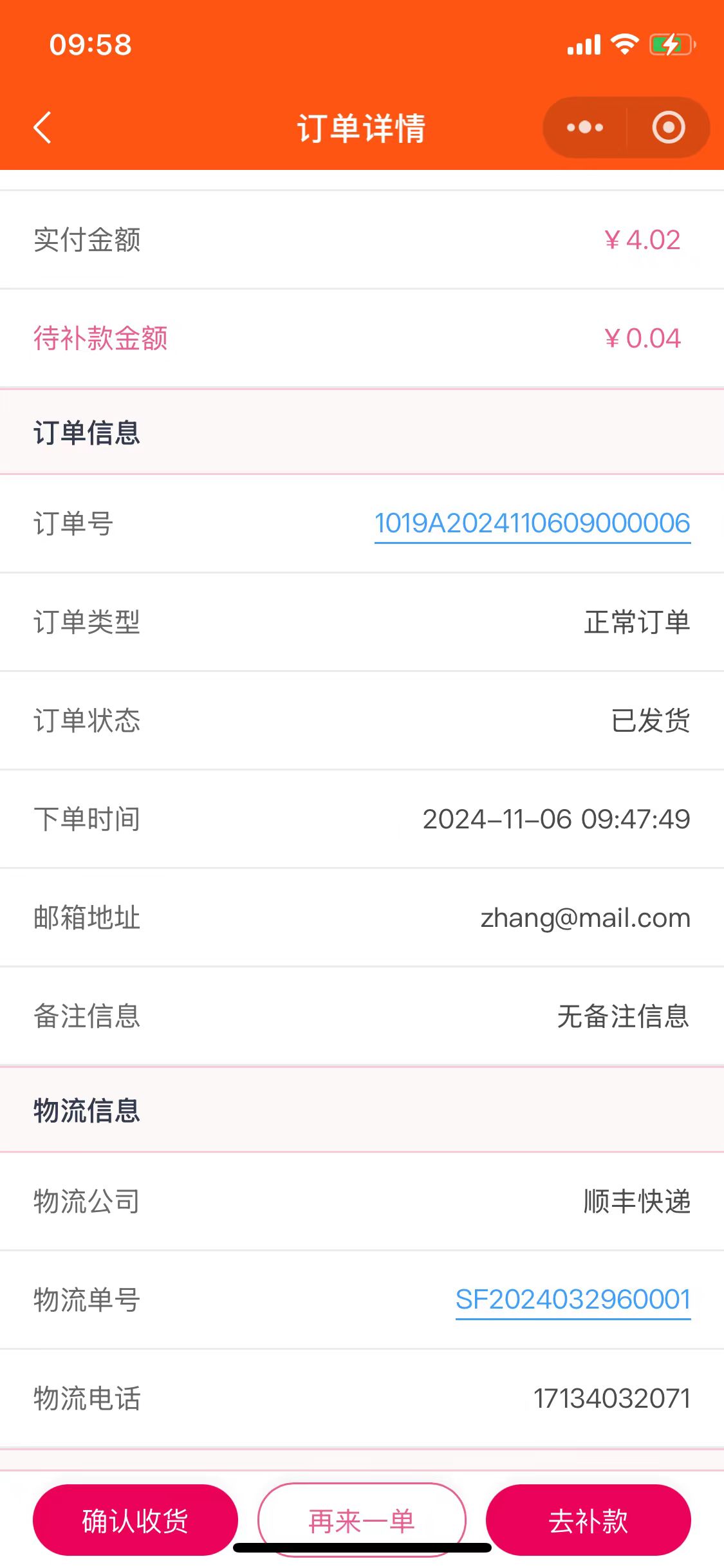Viewport: 724px width, 1568px height.
Task: Close the mini program with the circle icon
Action: pyautogui.click(x=668, y=127)
